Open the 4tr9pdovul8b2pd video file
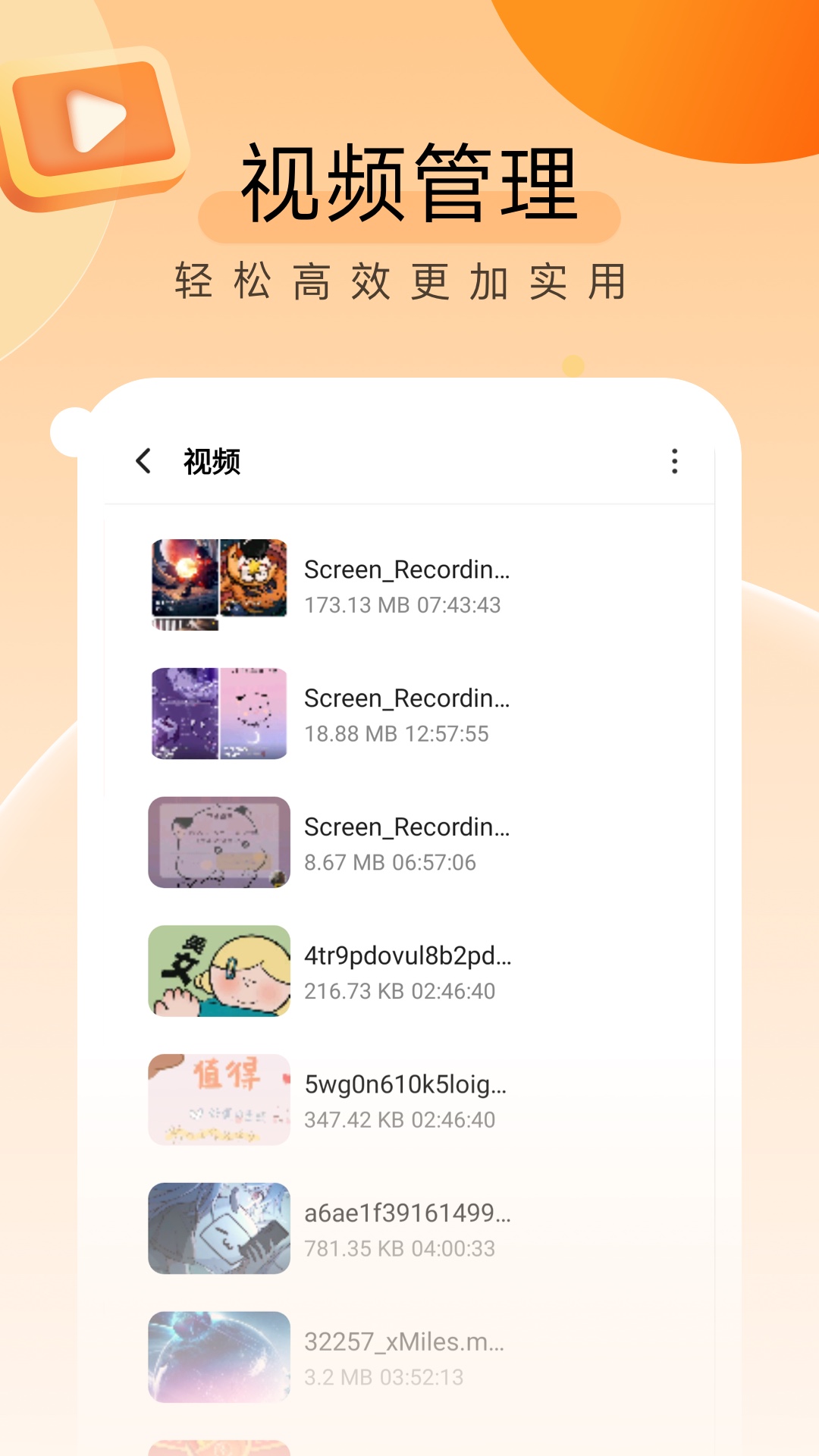This screenshot has width=819, height=1456. click(409, 972)
